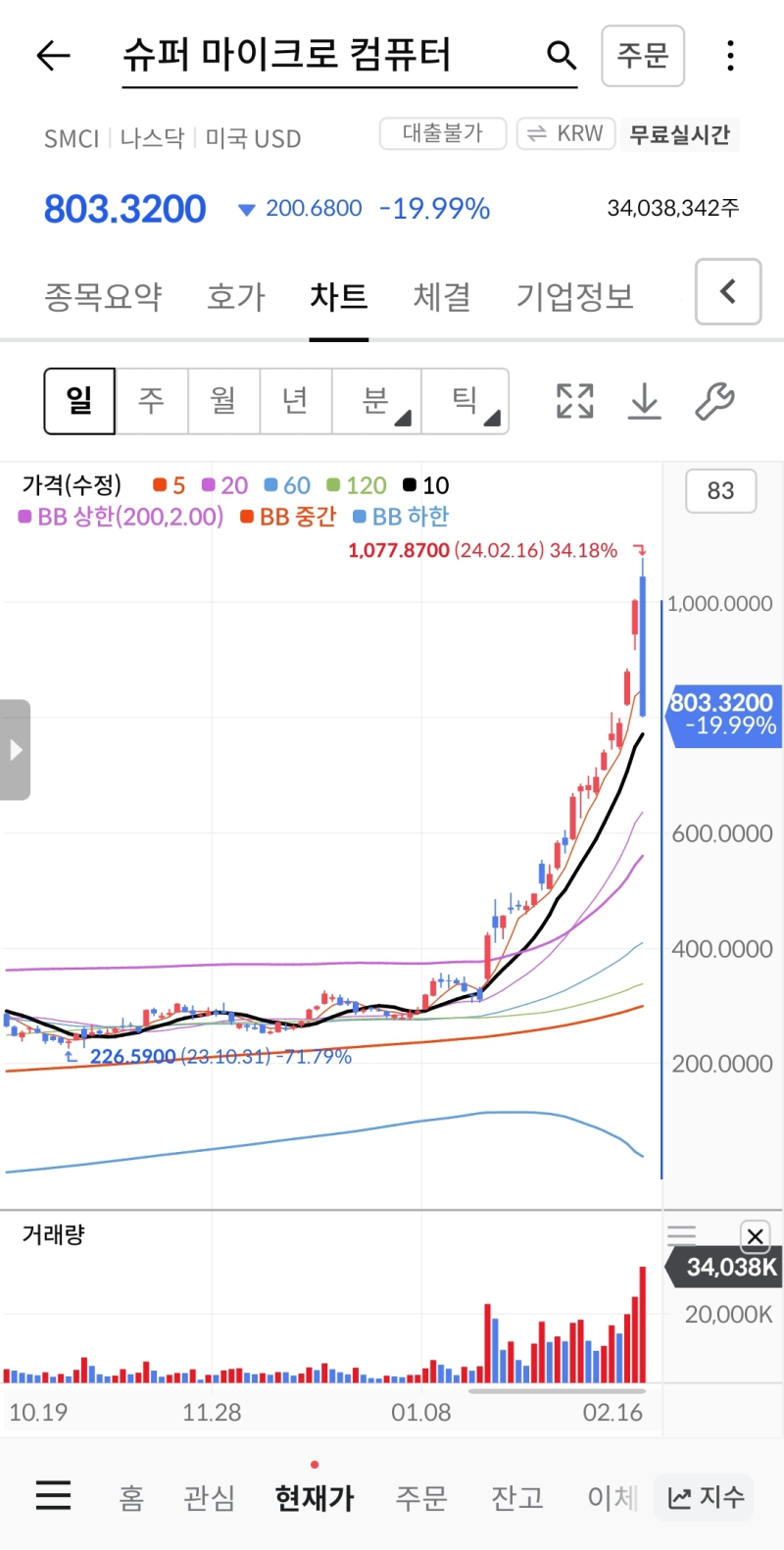Open the stock search with magnifier icon

(x=561, y=56)
